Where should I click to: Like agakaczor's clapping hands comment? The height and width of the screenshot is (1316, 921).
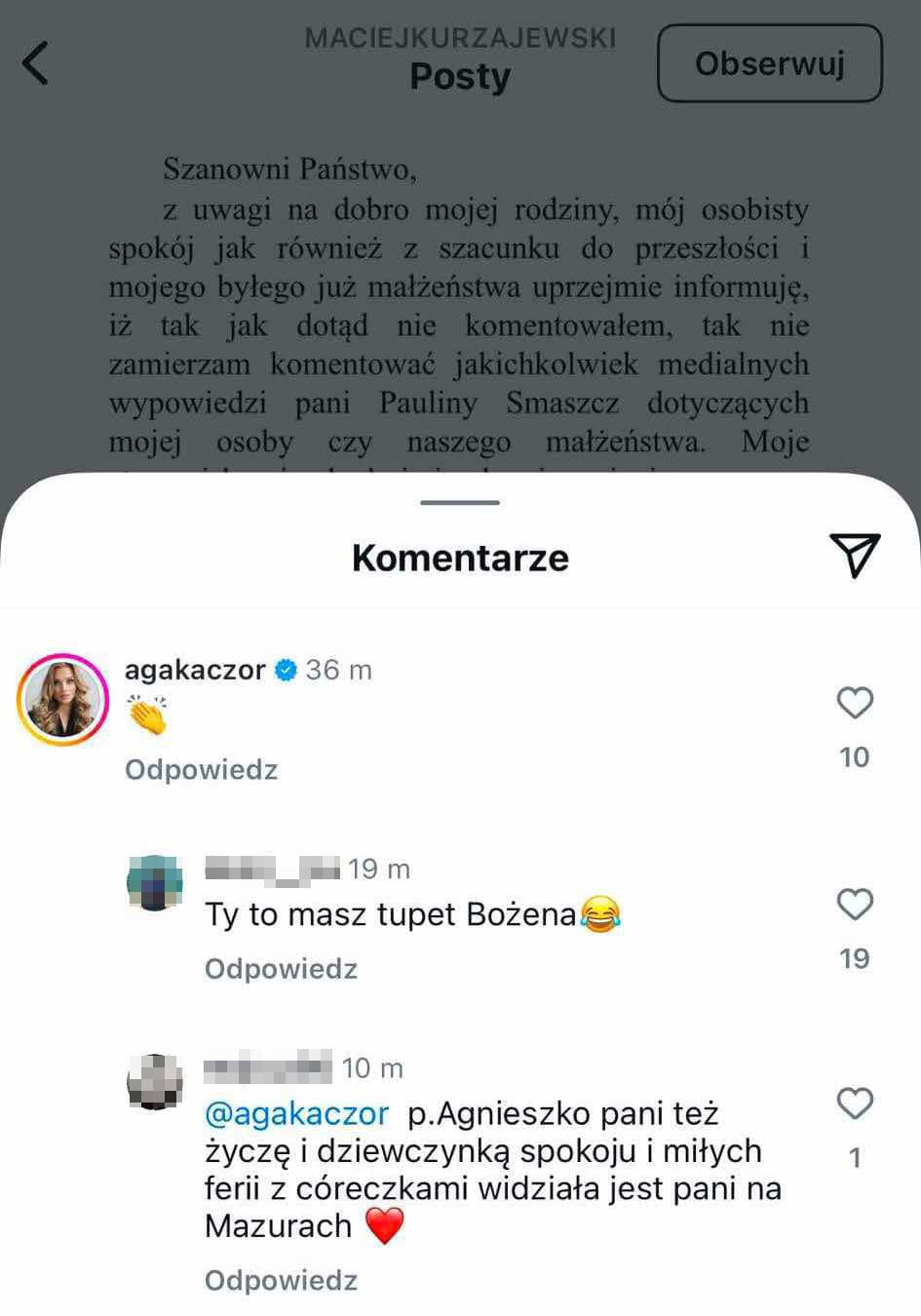pos(854,703)
